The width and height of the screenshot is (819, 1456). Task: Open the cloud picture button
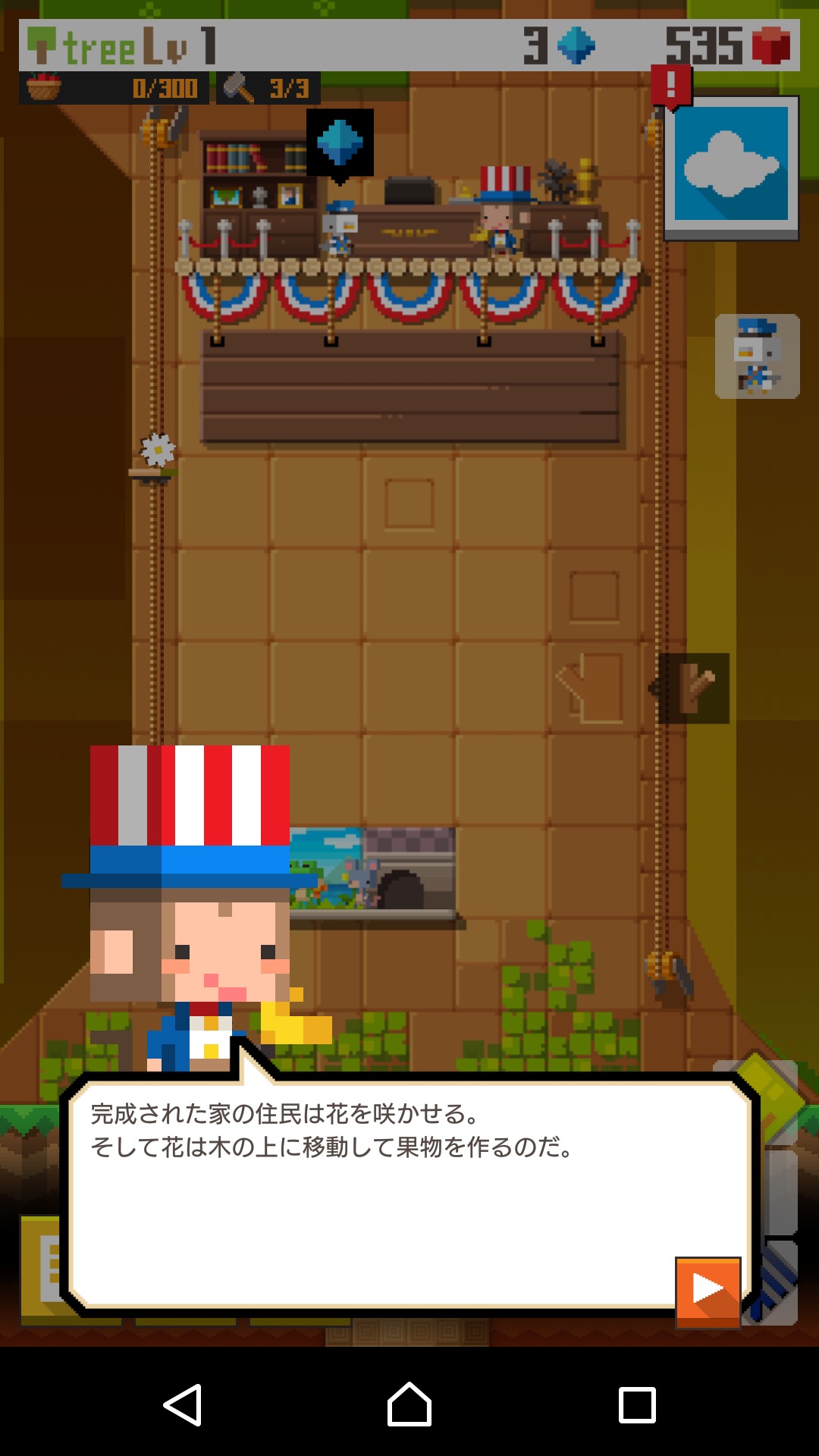tap(731, 166)
